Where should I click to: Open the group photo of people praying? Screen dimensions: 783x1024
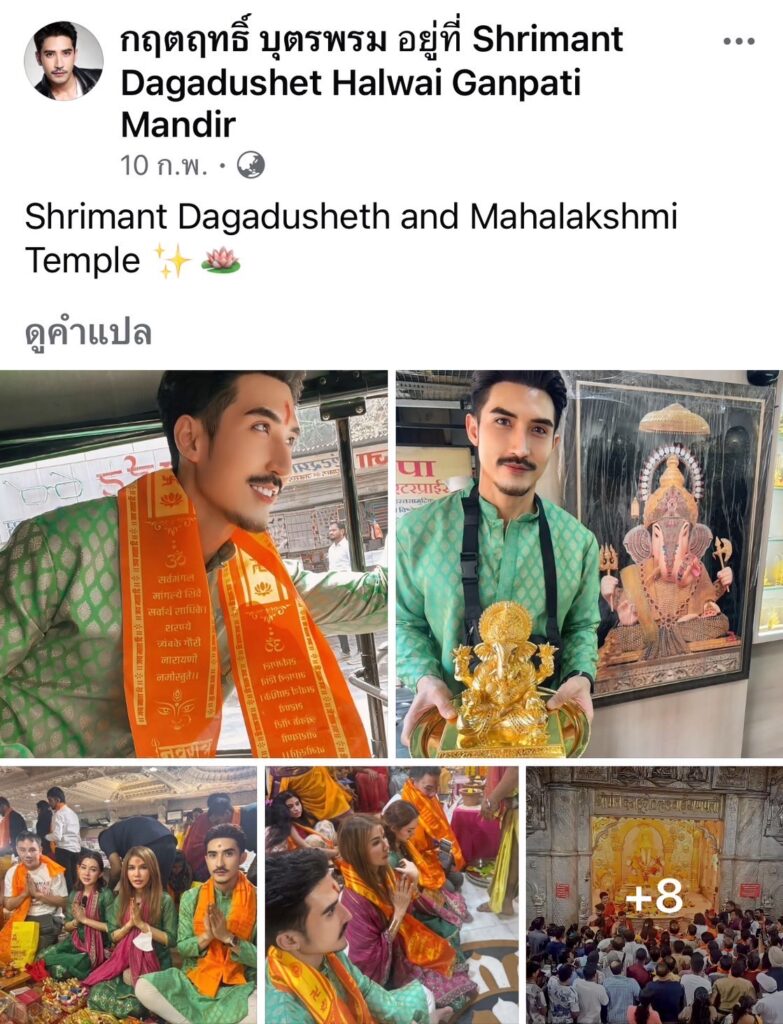click(128, 894)
